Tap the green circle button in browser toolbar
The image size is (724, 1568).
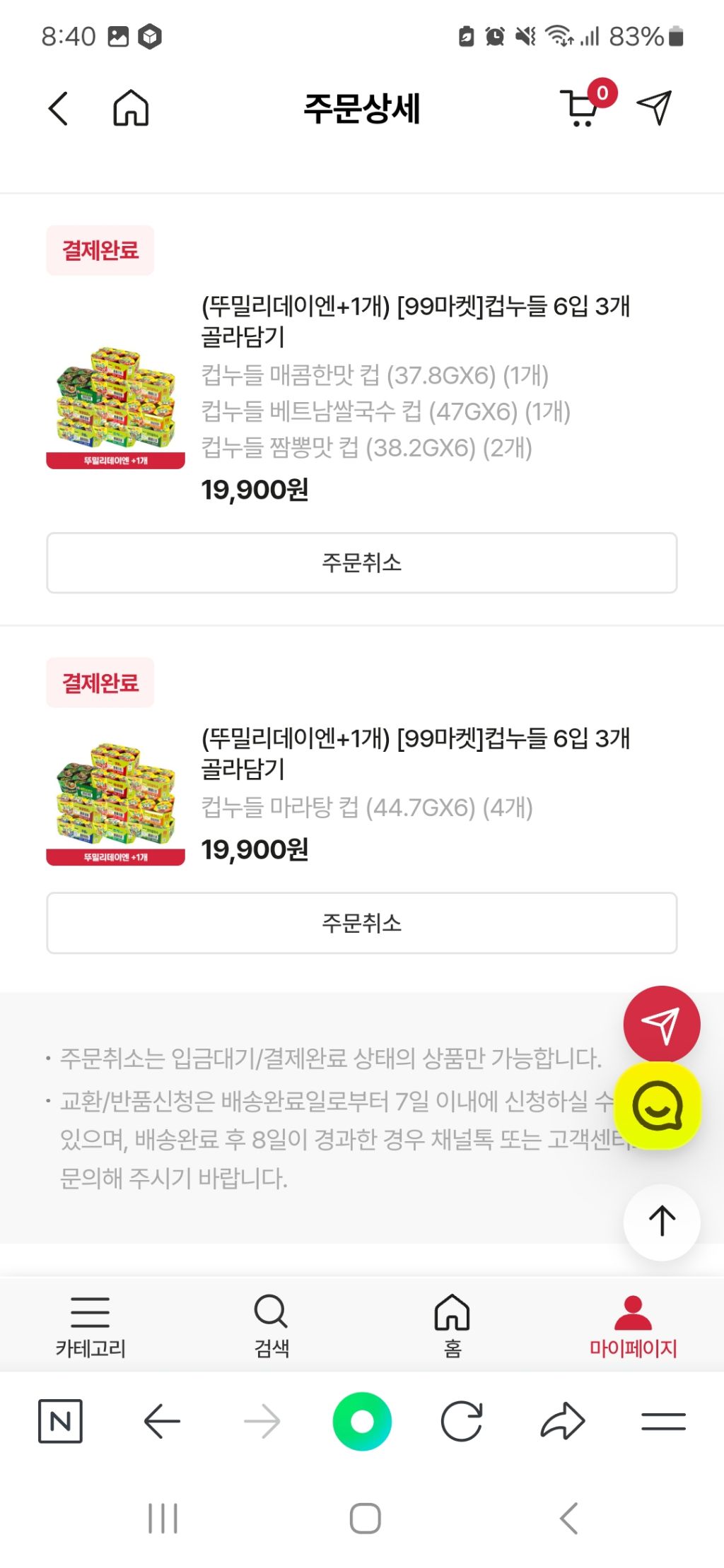pos(362,1421)
